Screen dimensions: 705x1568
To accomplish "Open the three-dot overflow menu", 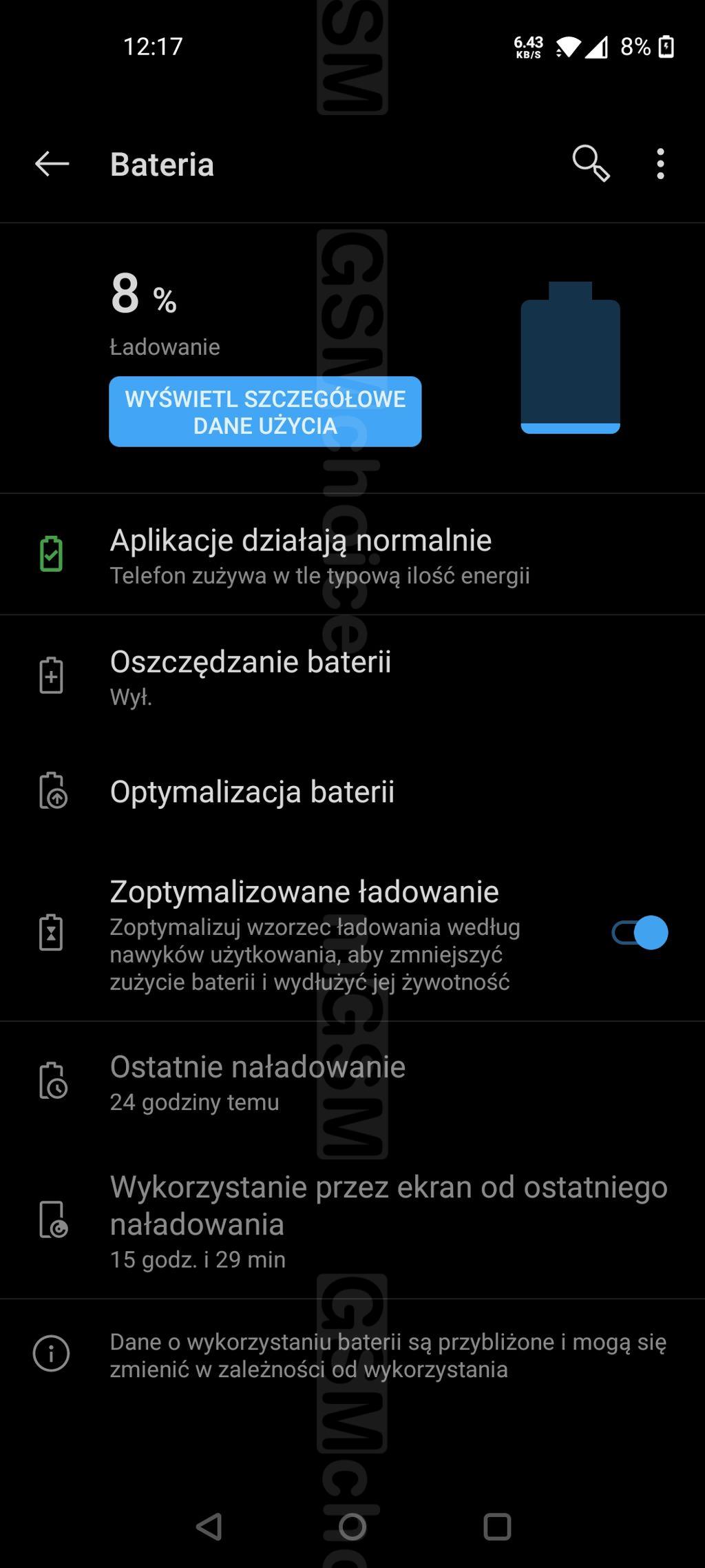I will [x=660, y=164].
